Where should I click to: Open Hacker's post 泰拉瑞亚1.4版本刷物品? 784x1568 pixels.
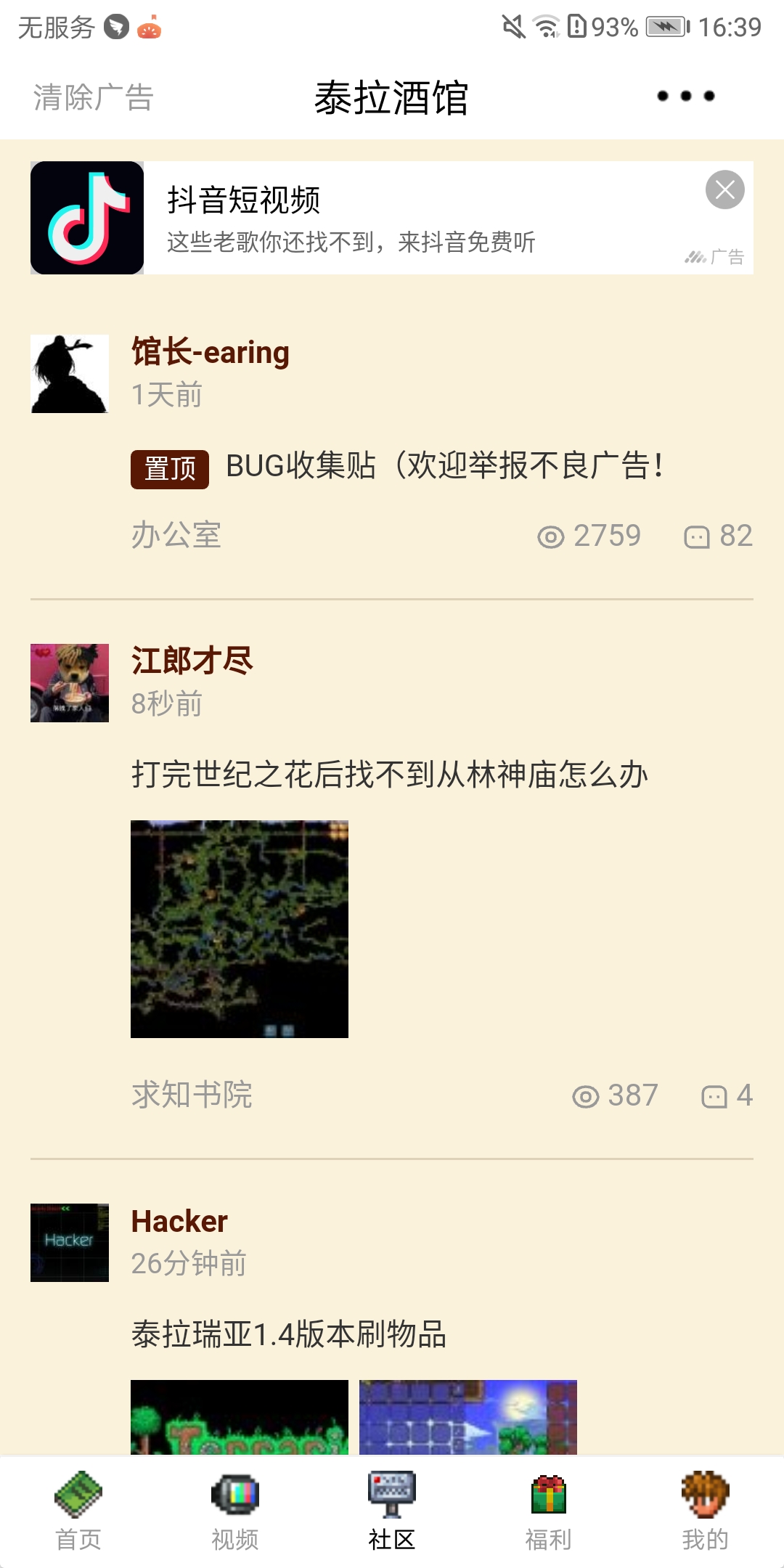coord(289,1334)
